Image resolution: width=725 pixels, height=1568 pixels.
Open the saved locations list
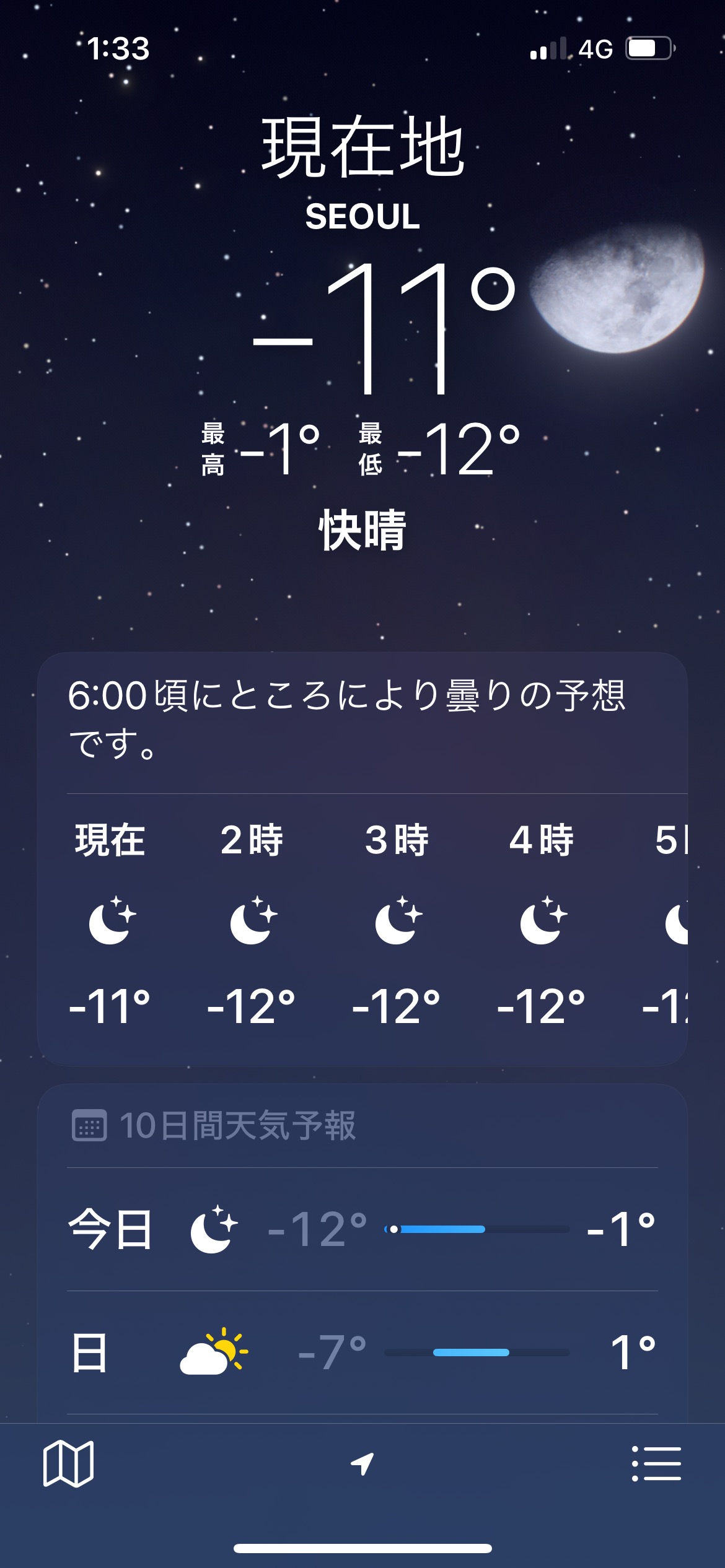pos(656,1463)
